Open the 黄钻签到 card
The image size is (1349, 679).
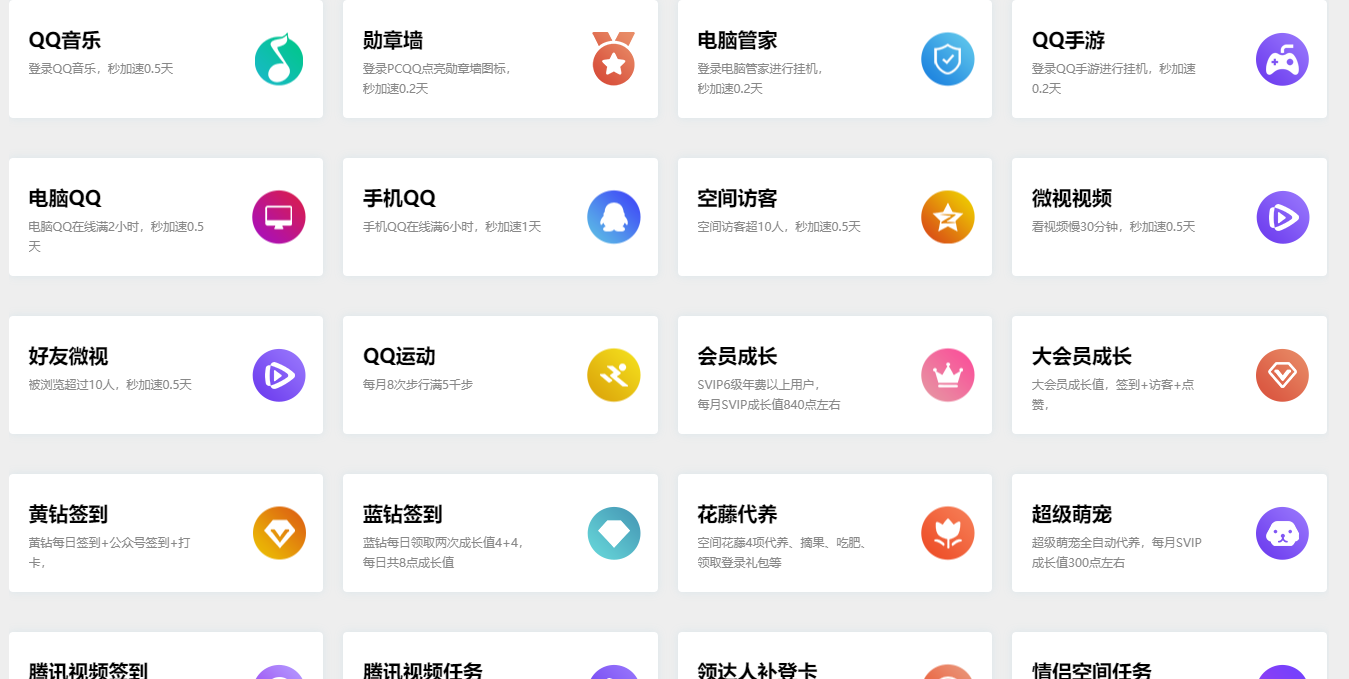pos(166,533)
